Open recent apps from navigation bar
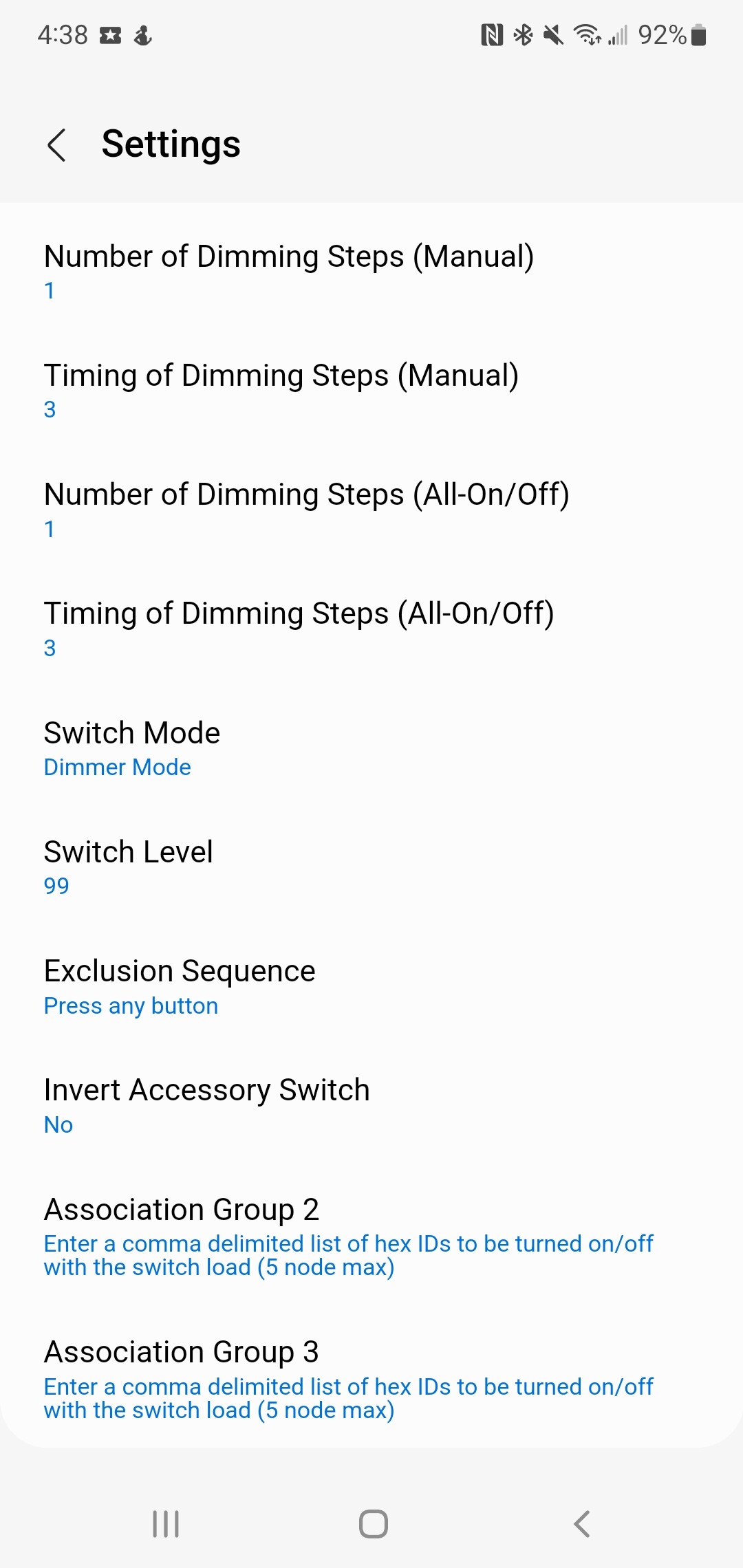Viewport: 743px width, 1568px height. coord(166,1524)
